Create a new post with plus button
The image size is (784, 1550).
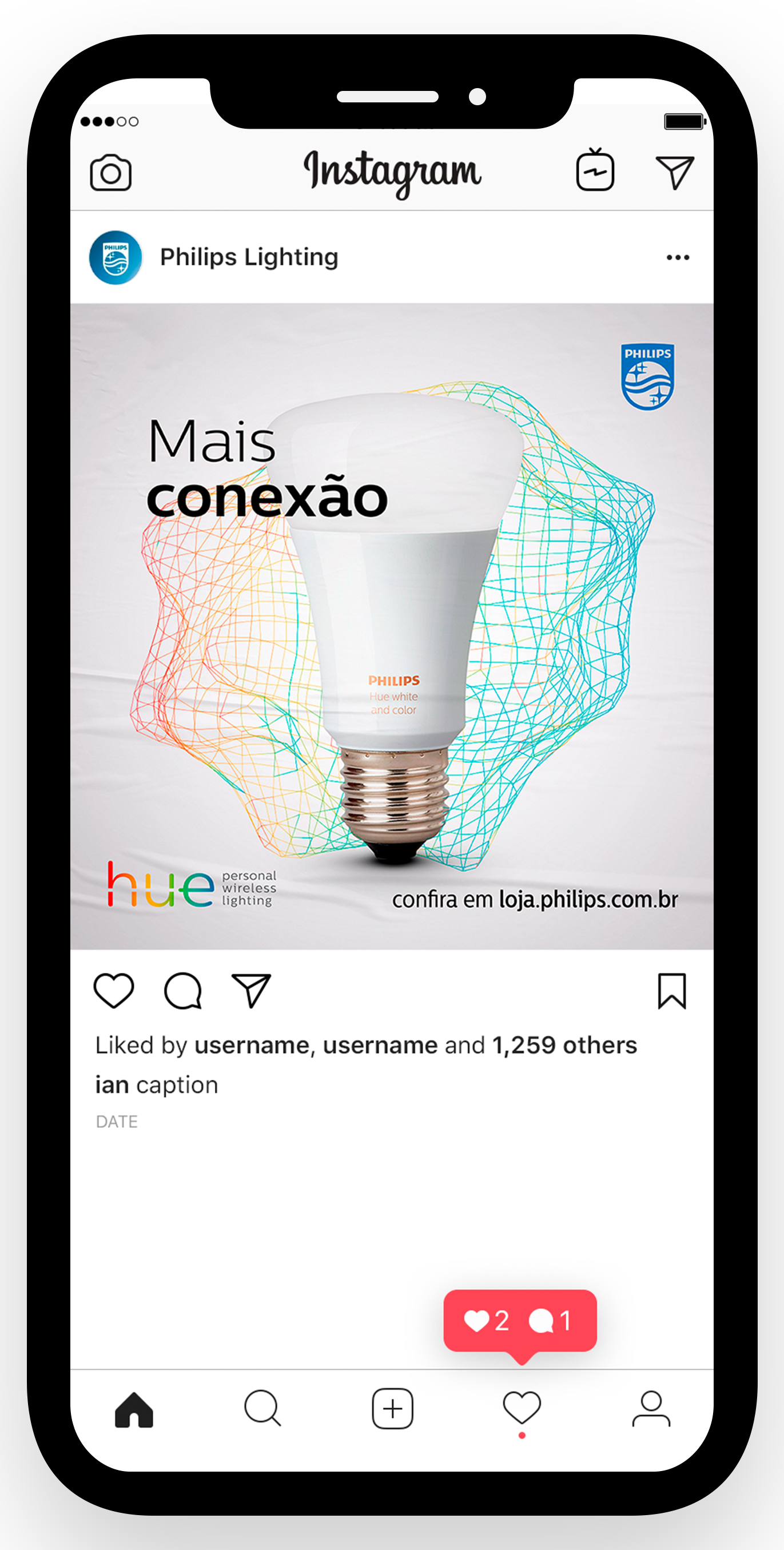click(392, 1409)
